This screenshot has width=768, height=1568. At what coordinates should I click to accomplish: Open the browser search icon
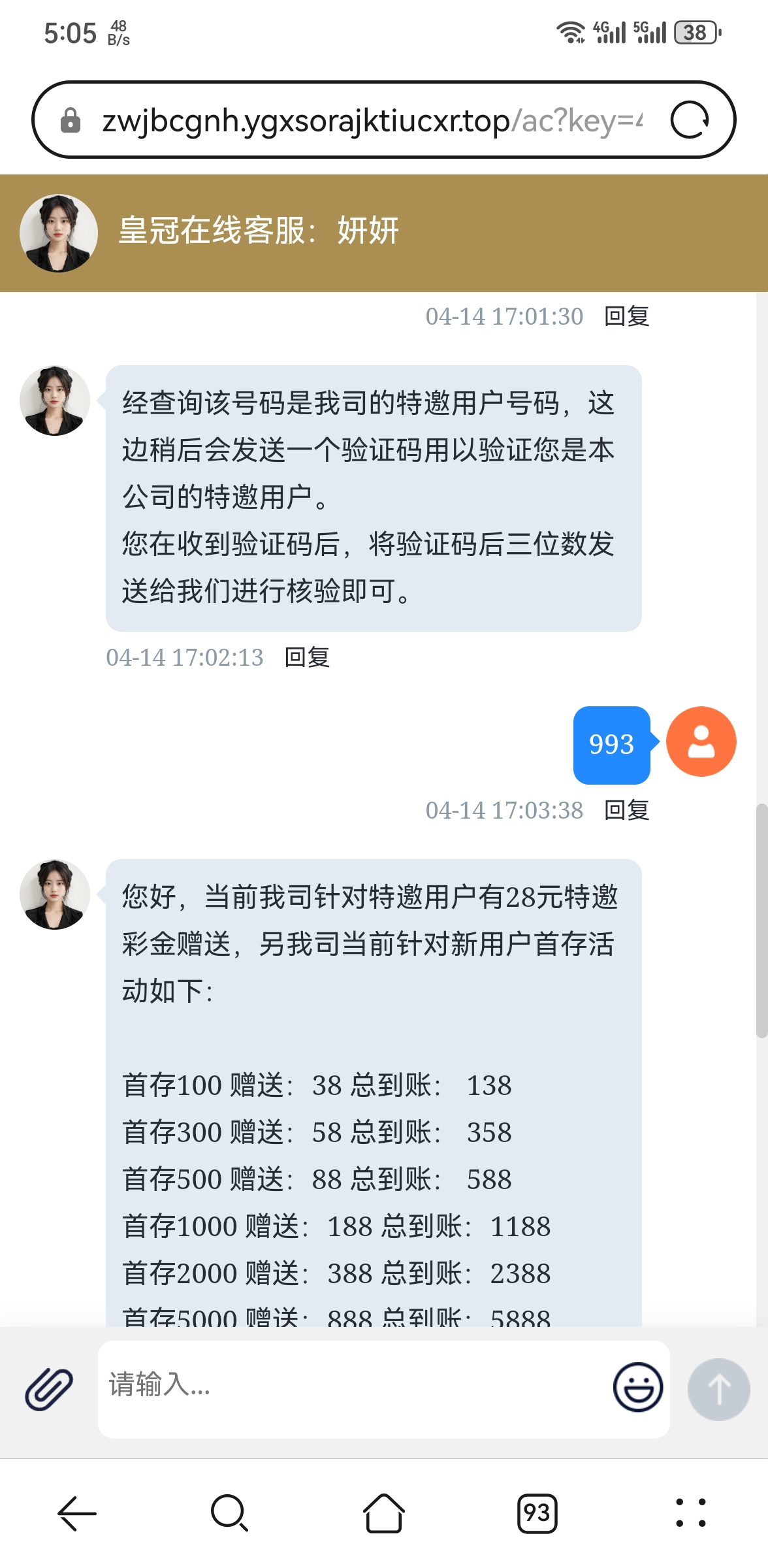tap(229, 1513)
